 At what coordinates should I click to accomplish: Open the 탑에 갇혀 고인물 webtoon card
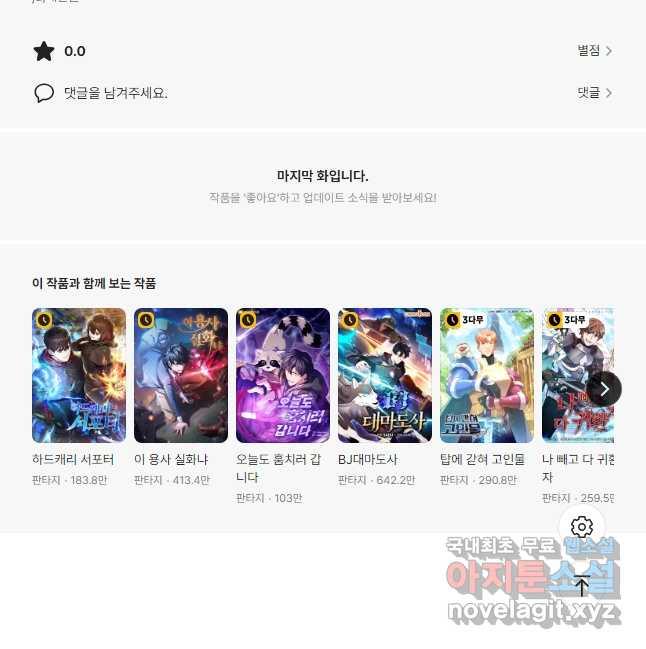click(487, 375)
